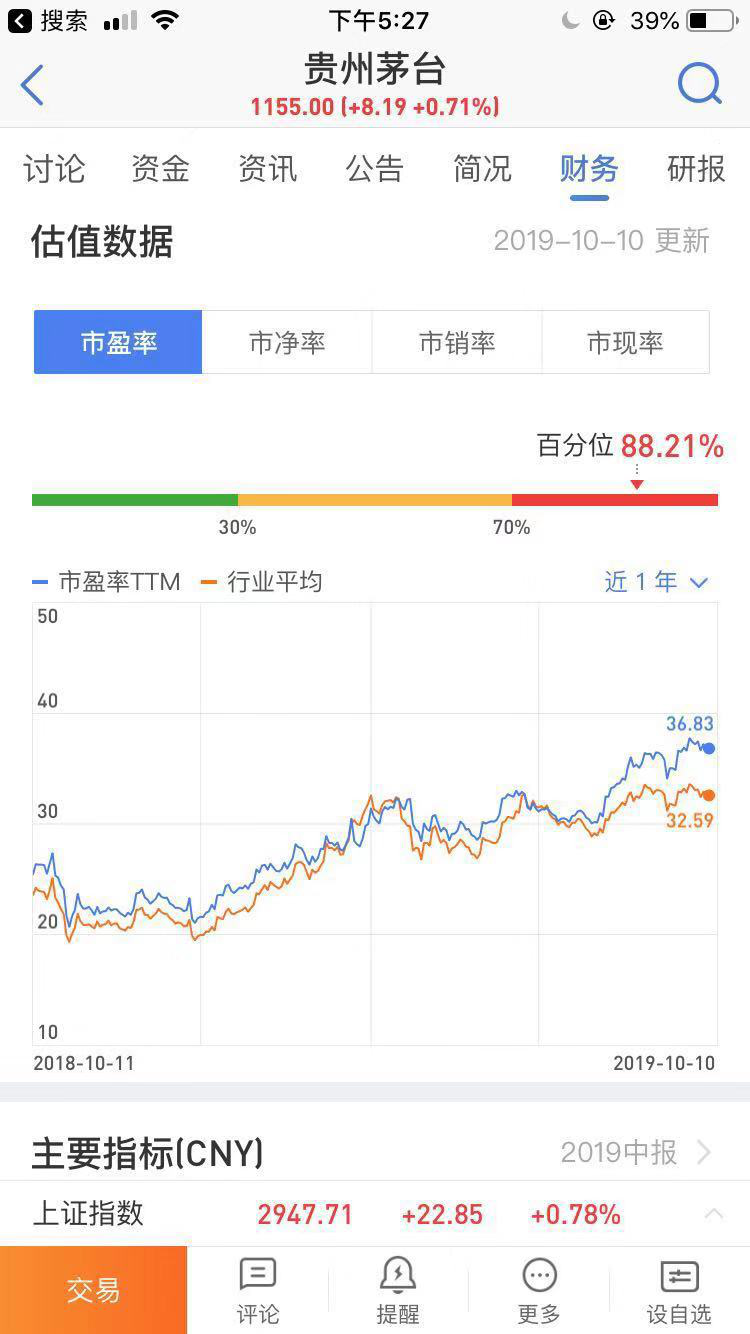Open the 资讯 tab

click(x=267, y=169)
